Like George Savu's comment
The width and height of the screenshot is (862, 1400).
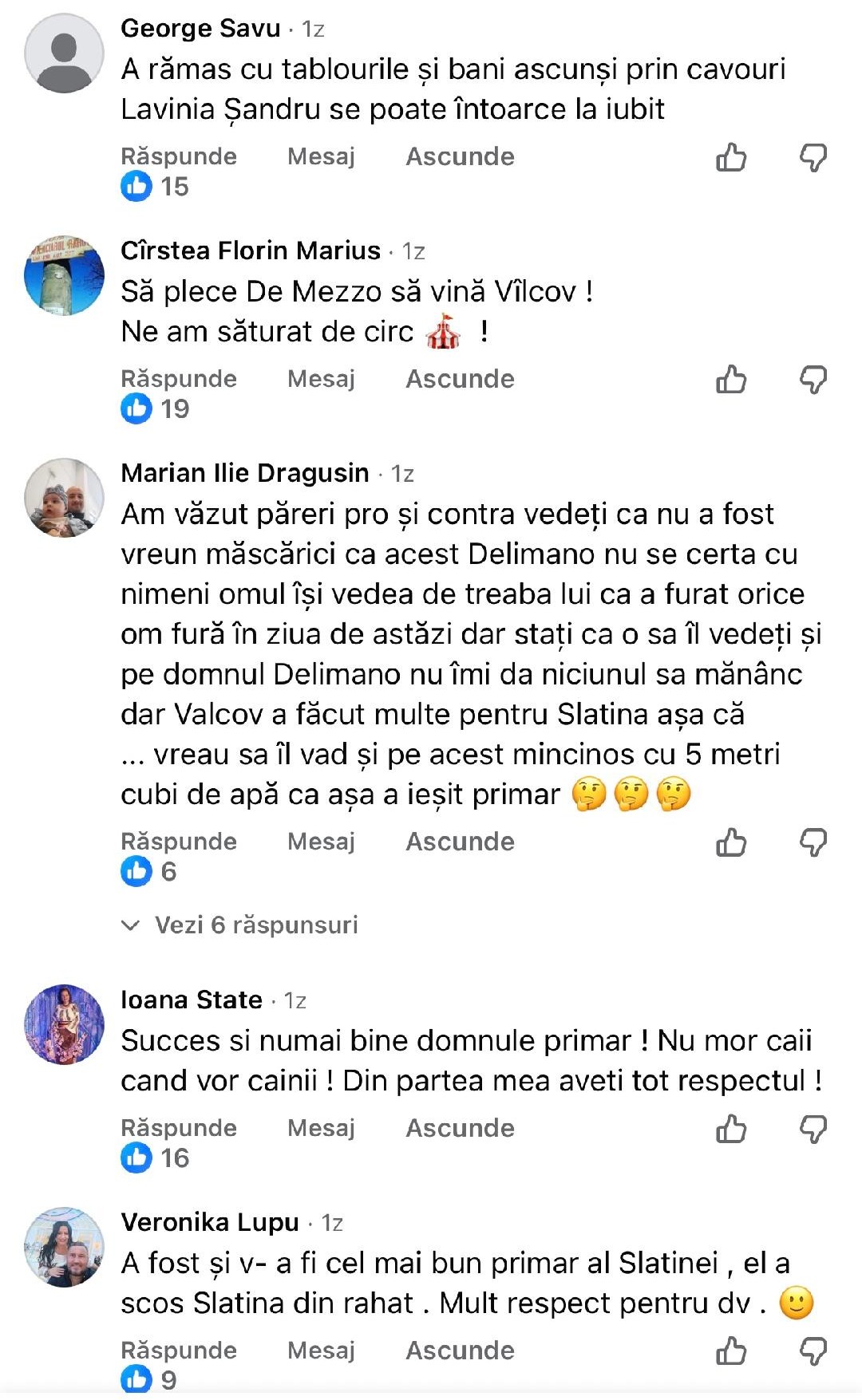coord(730,157)
